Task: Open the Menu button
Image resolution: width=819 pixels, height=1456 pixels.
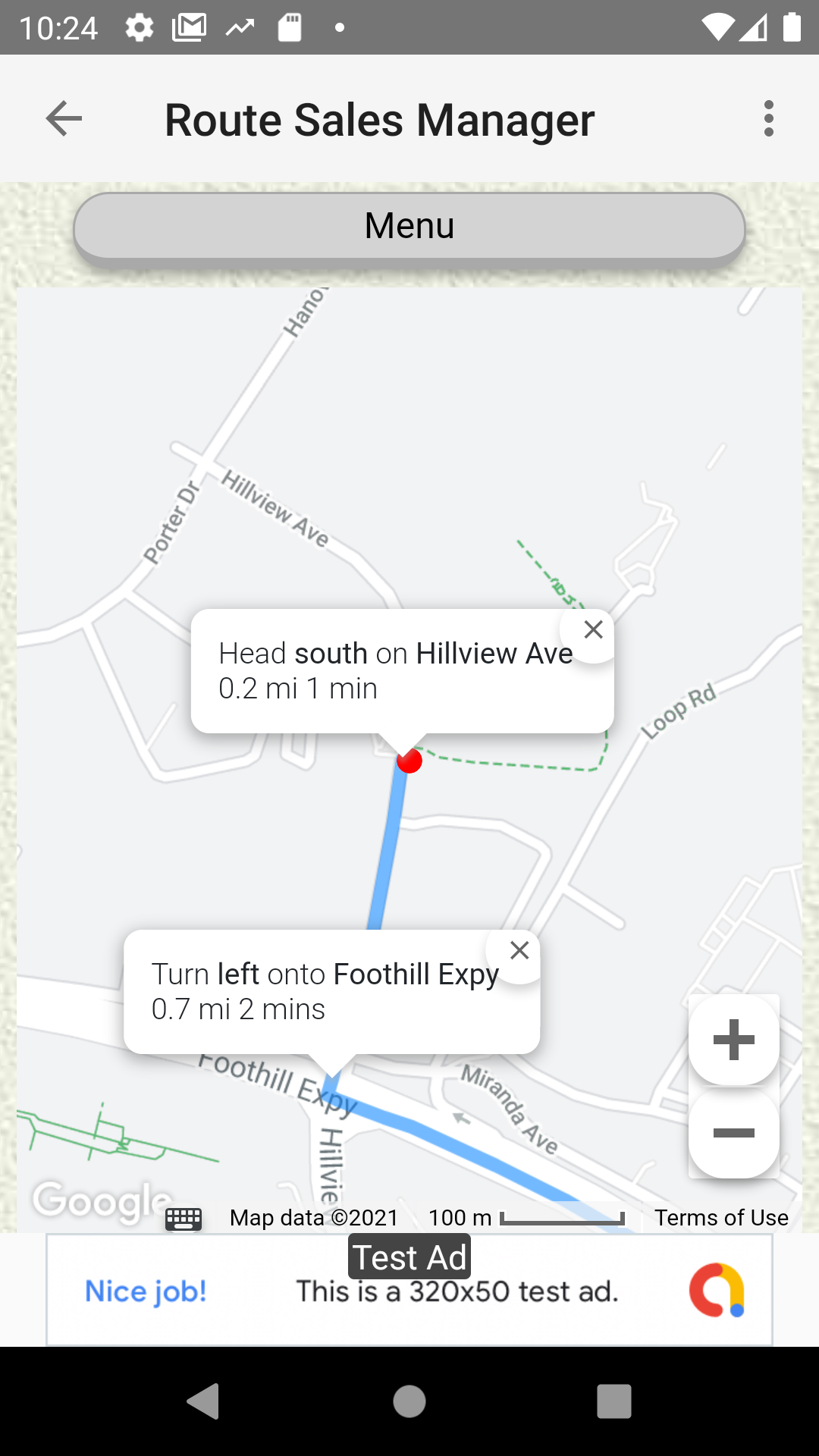Action: (409, 226)
